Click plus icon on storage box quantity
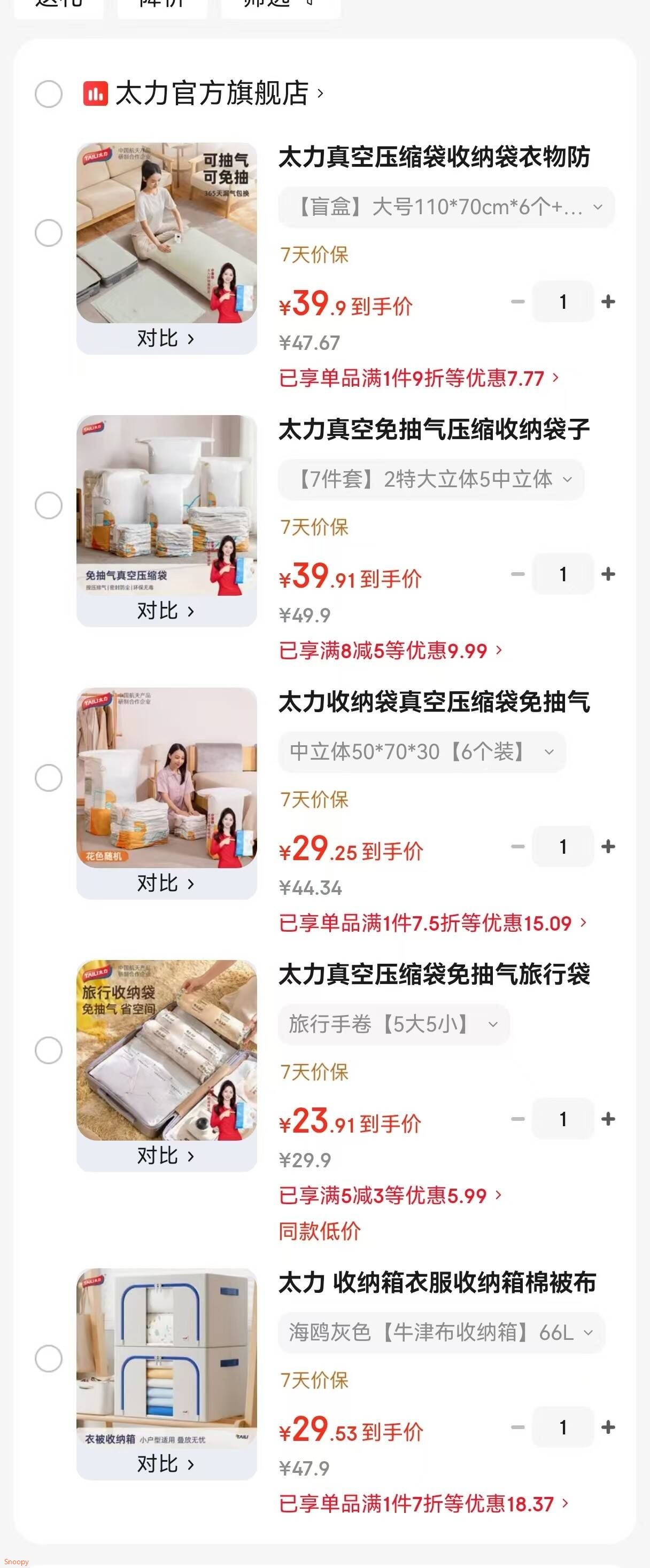The width and height of the screenshot is (650, 1568). 607,1427
